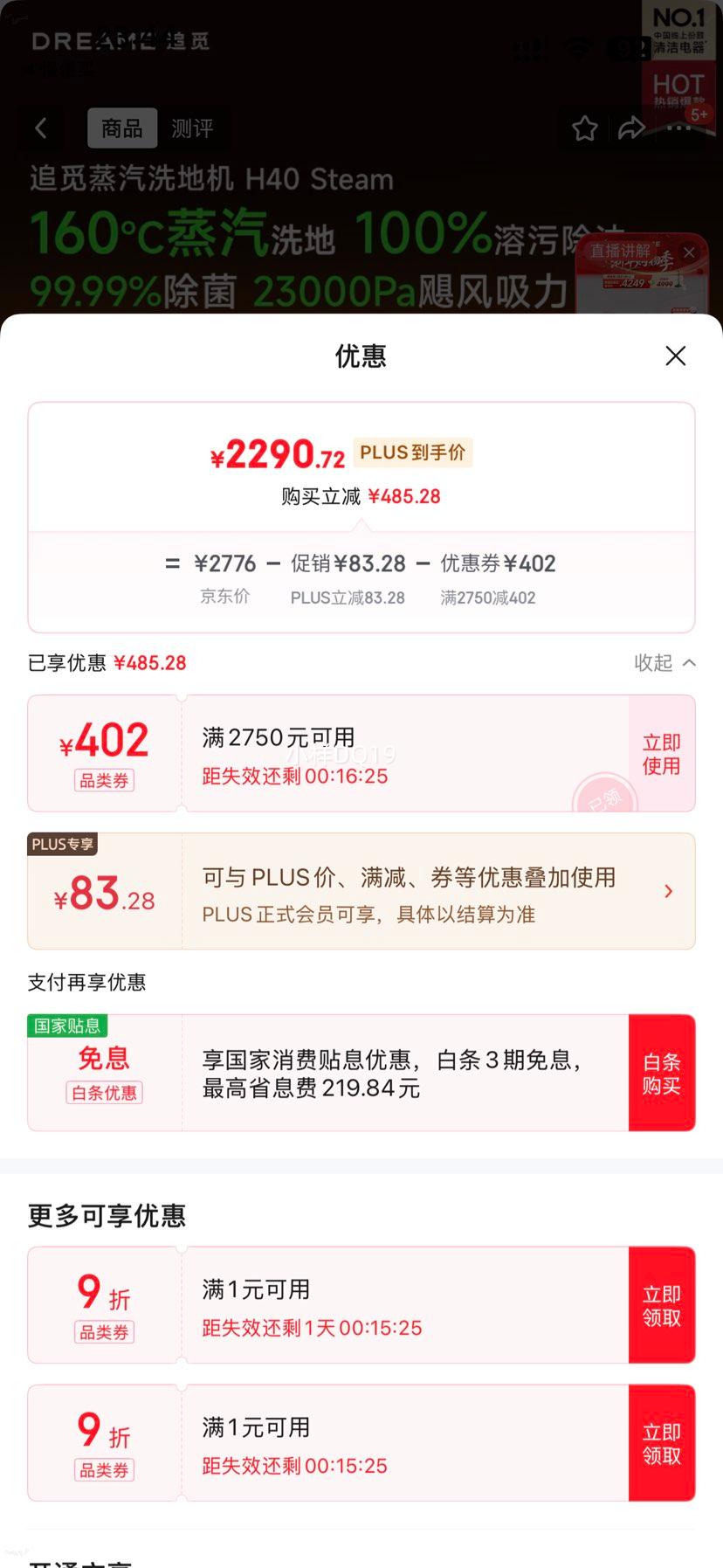Tap the HOT 热销爆款 label
The height and width of the screenshot is (1568, 723).
678,87
